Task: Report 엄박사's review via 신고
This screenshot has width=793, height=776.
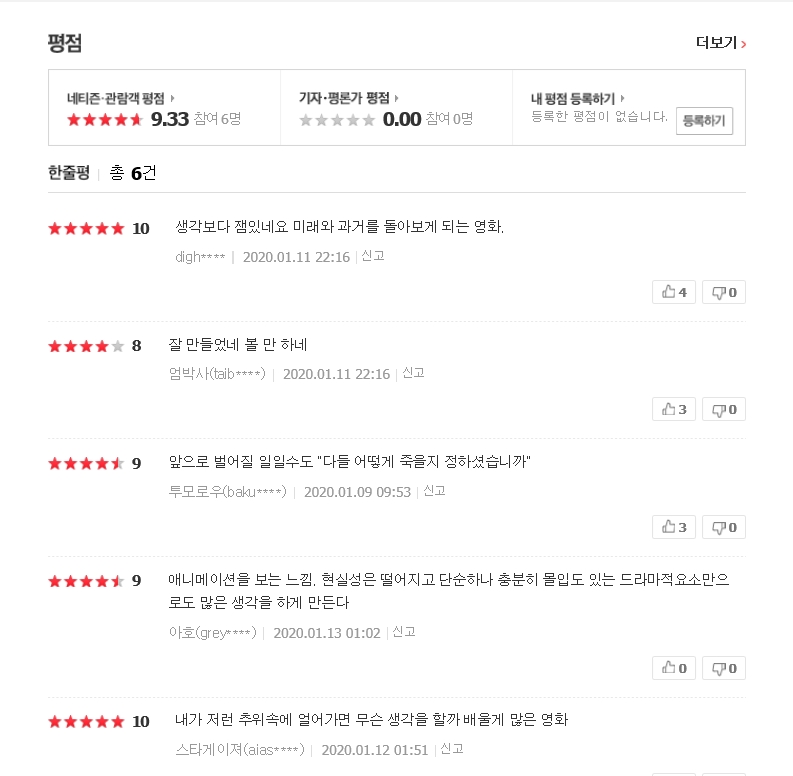Action: click(413, 373)
